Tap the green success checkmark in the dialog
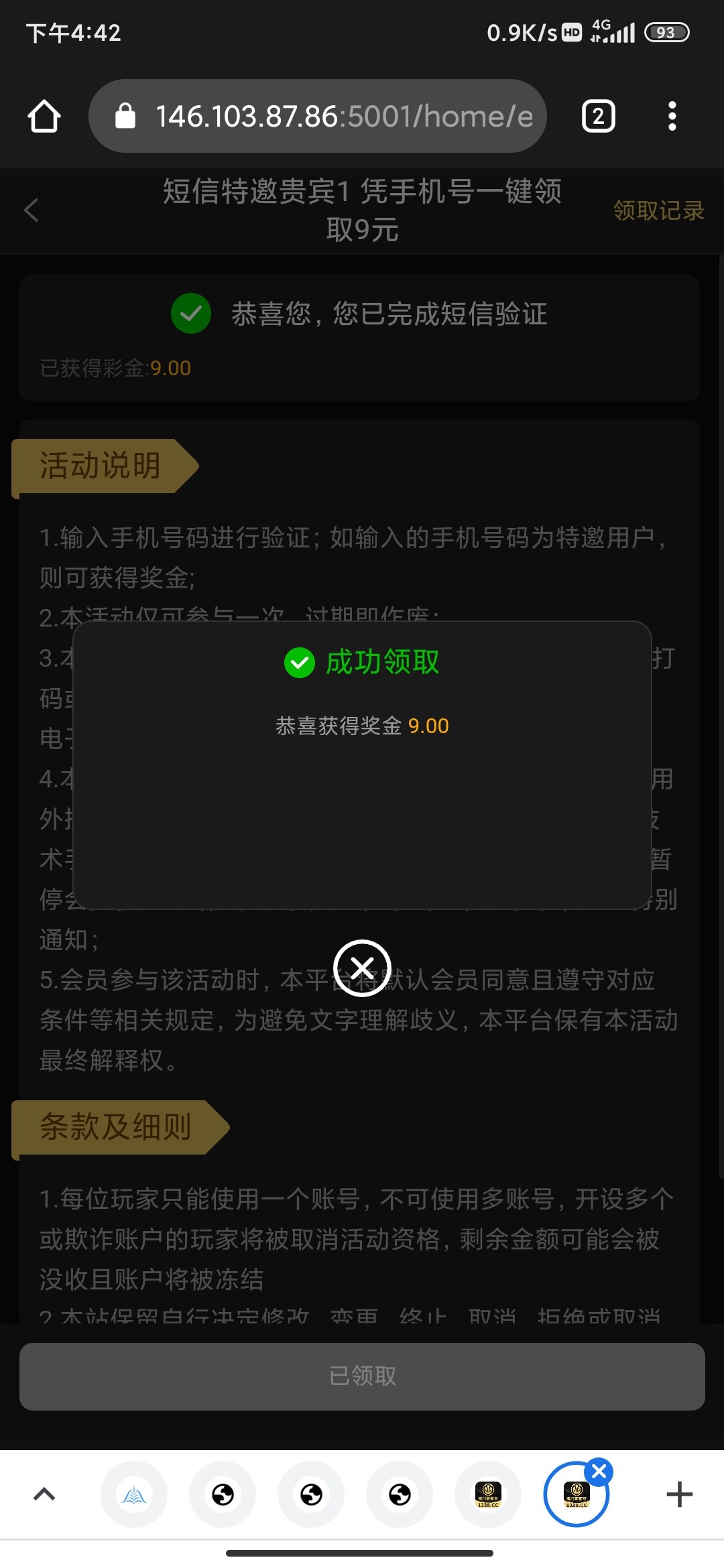Screen dimensions: 724x1568 [300, 663]
